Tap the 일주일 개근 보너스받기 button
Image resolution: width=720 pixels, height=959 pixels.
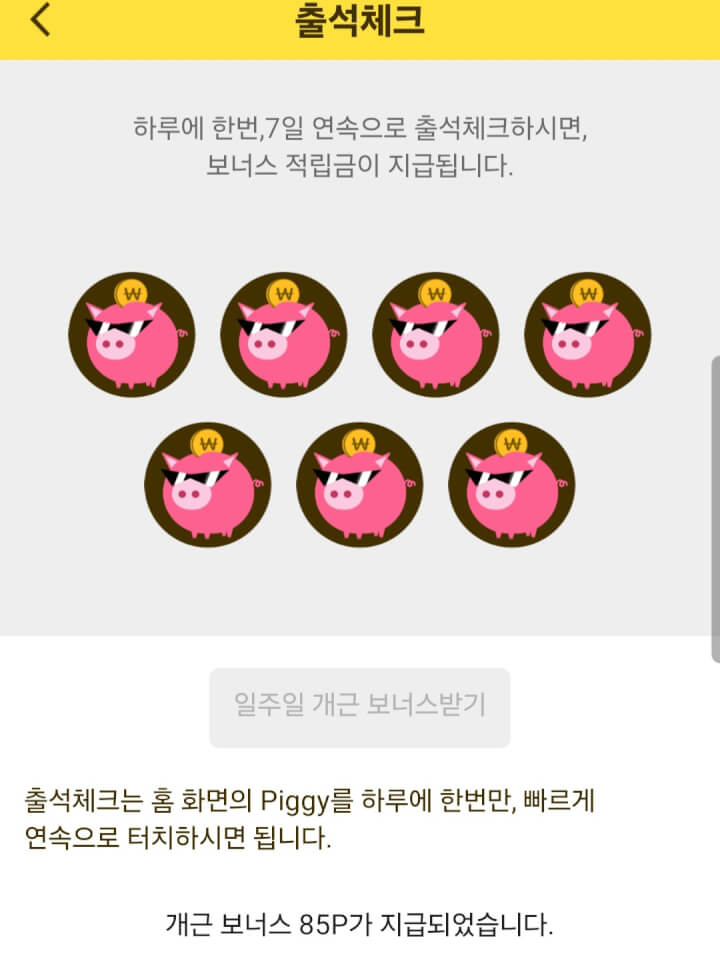point(359,707)
